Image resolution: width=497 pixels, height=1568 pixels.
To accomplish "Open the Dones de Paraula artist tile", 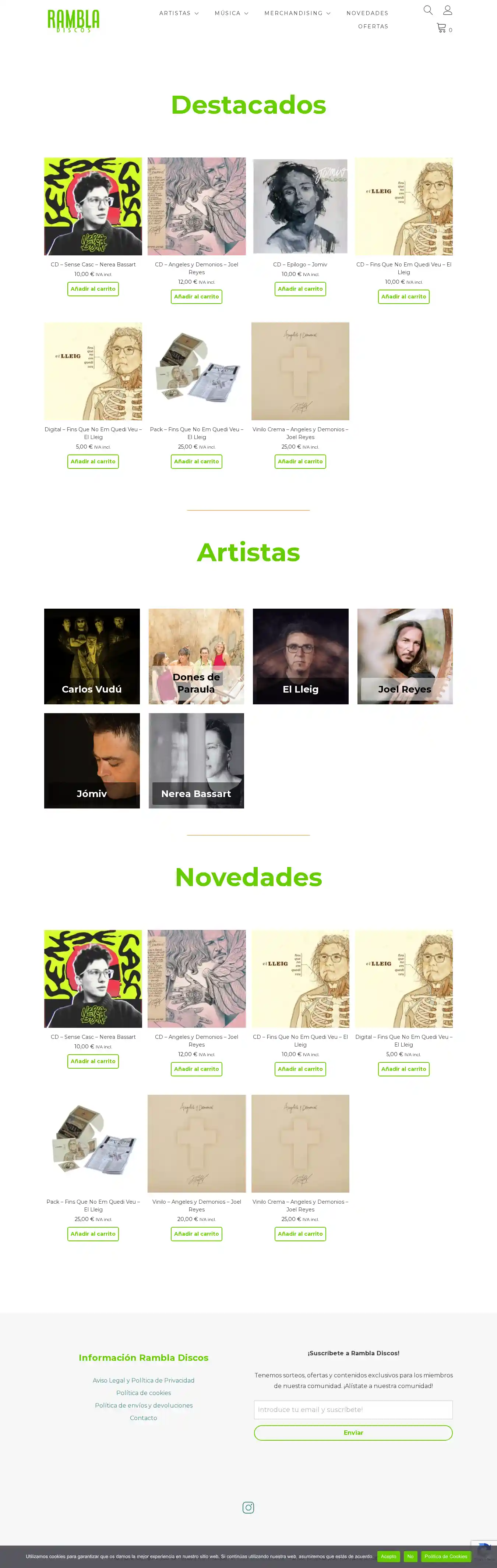I will pos(196,656).
